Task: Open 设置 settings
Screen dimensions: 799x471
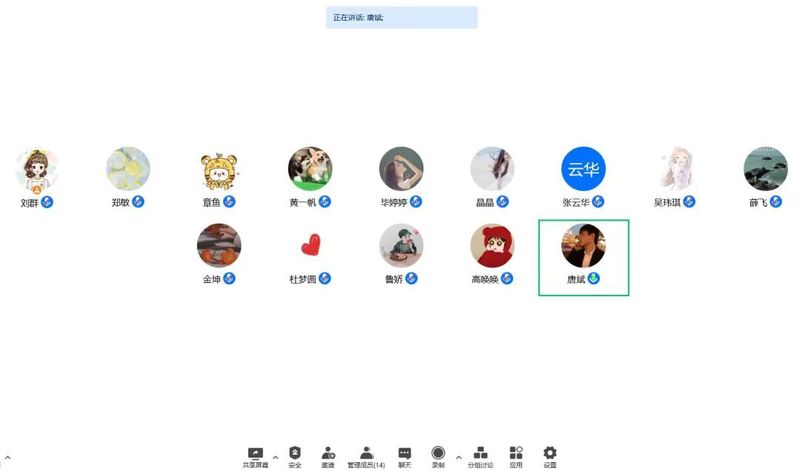Action: pos(550,455)
